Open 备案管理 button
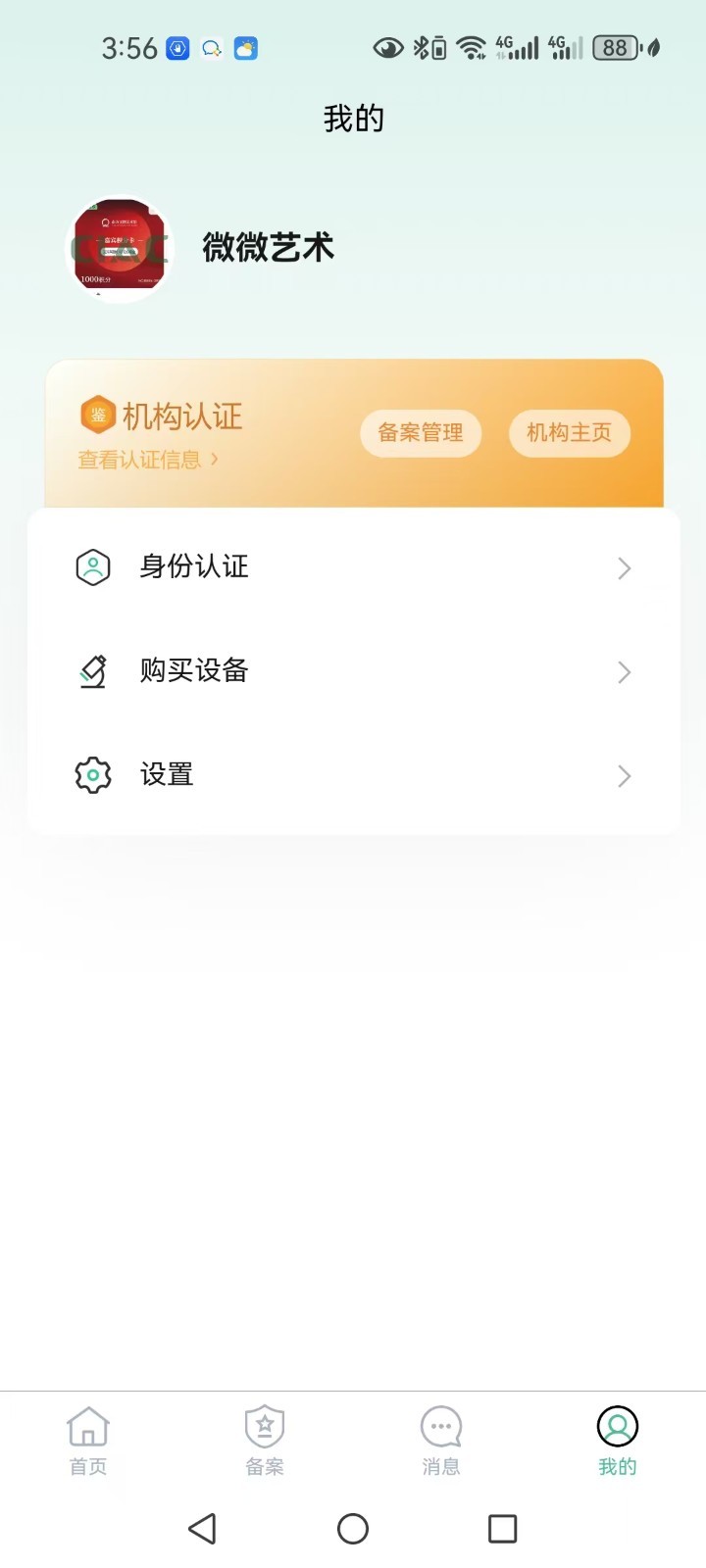This screenshot has width=706, height=1568. pos(421,432)
